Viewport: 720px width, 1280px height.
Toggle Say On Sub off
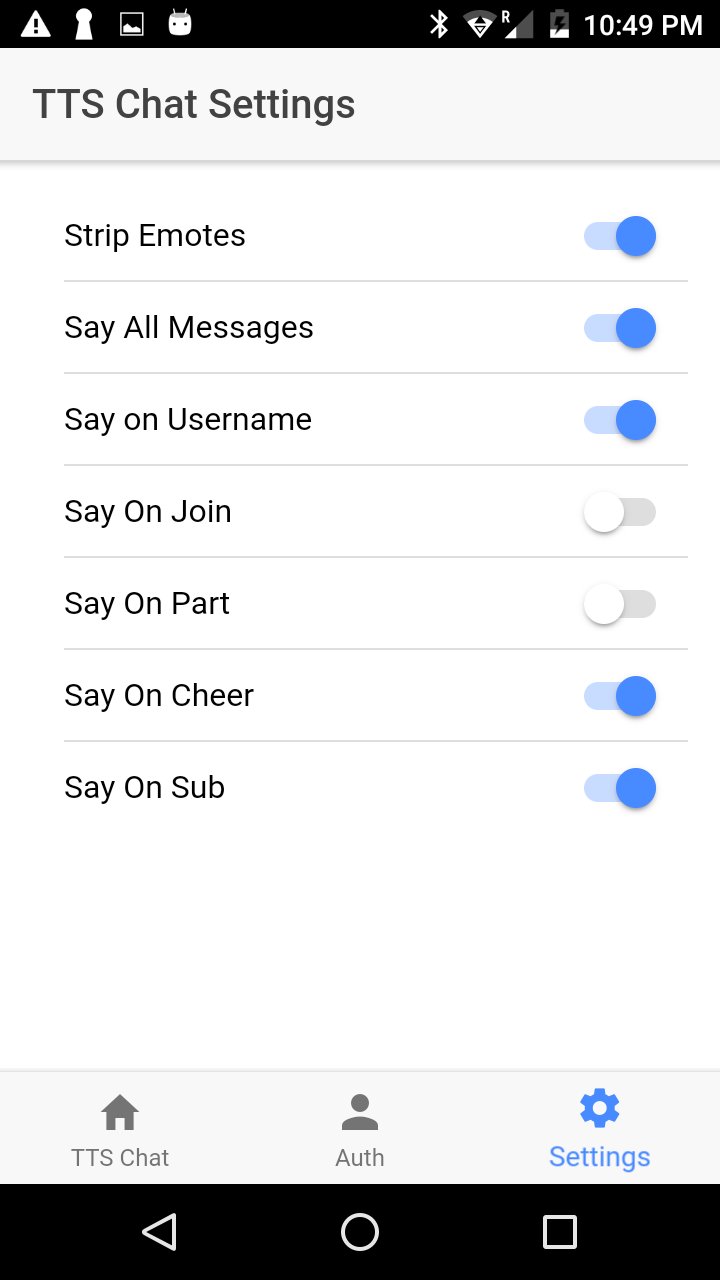click(619, 787)
